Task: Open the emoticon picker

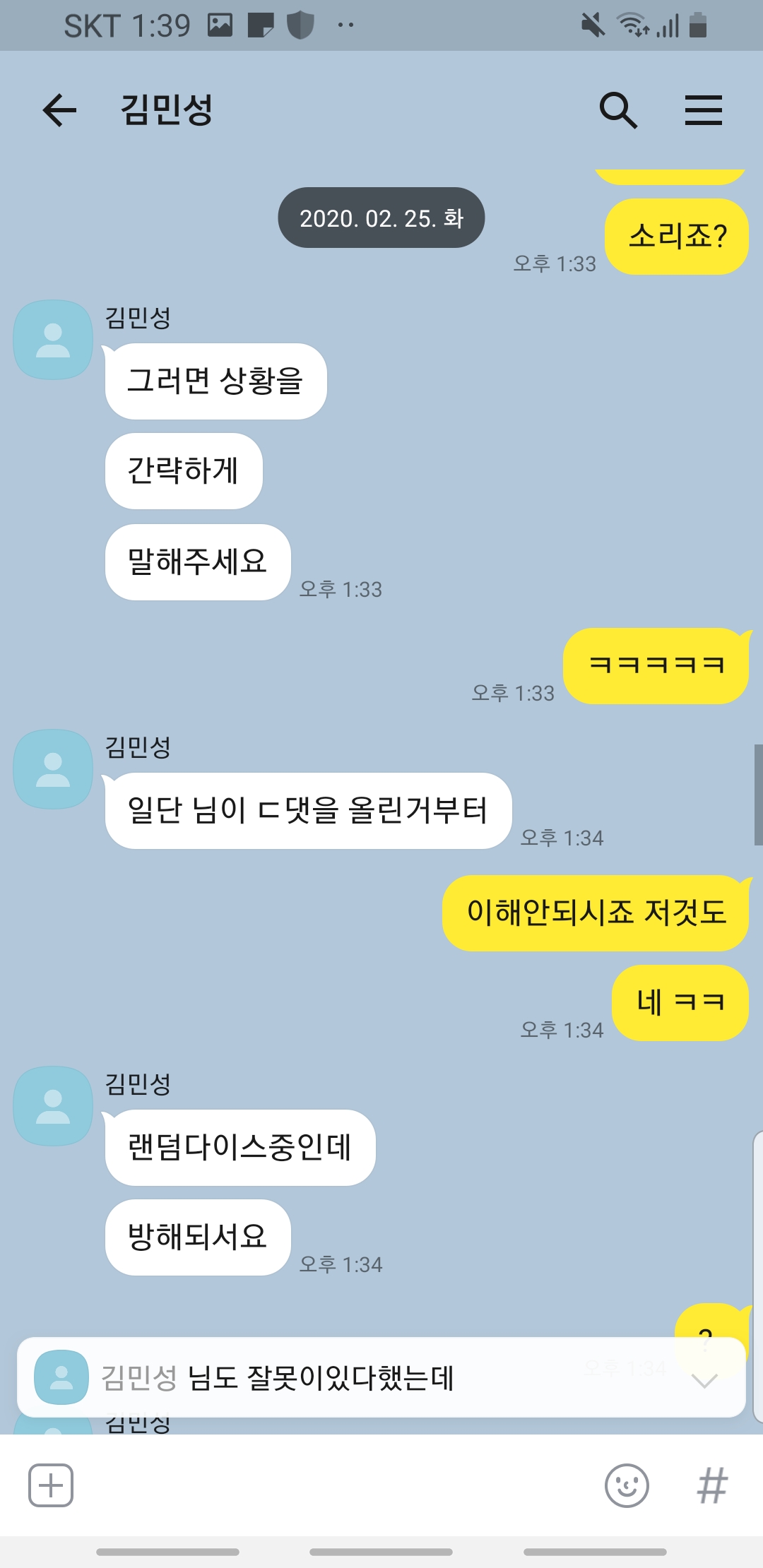Action: (627, 1485)
